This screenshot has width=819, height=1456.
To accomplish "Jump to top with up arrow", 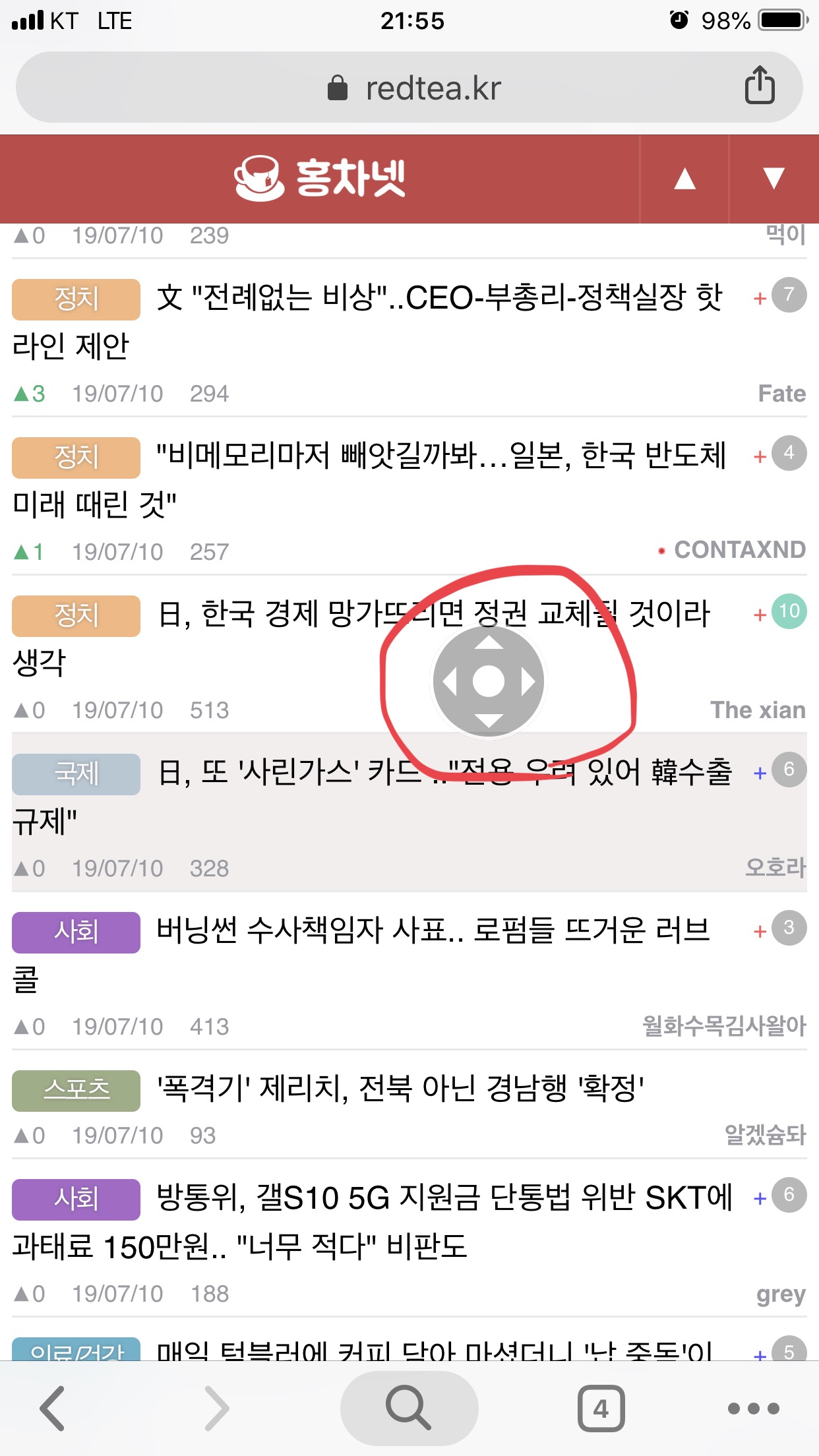I will click(684, 179).
